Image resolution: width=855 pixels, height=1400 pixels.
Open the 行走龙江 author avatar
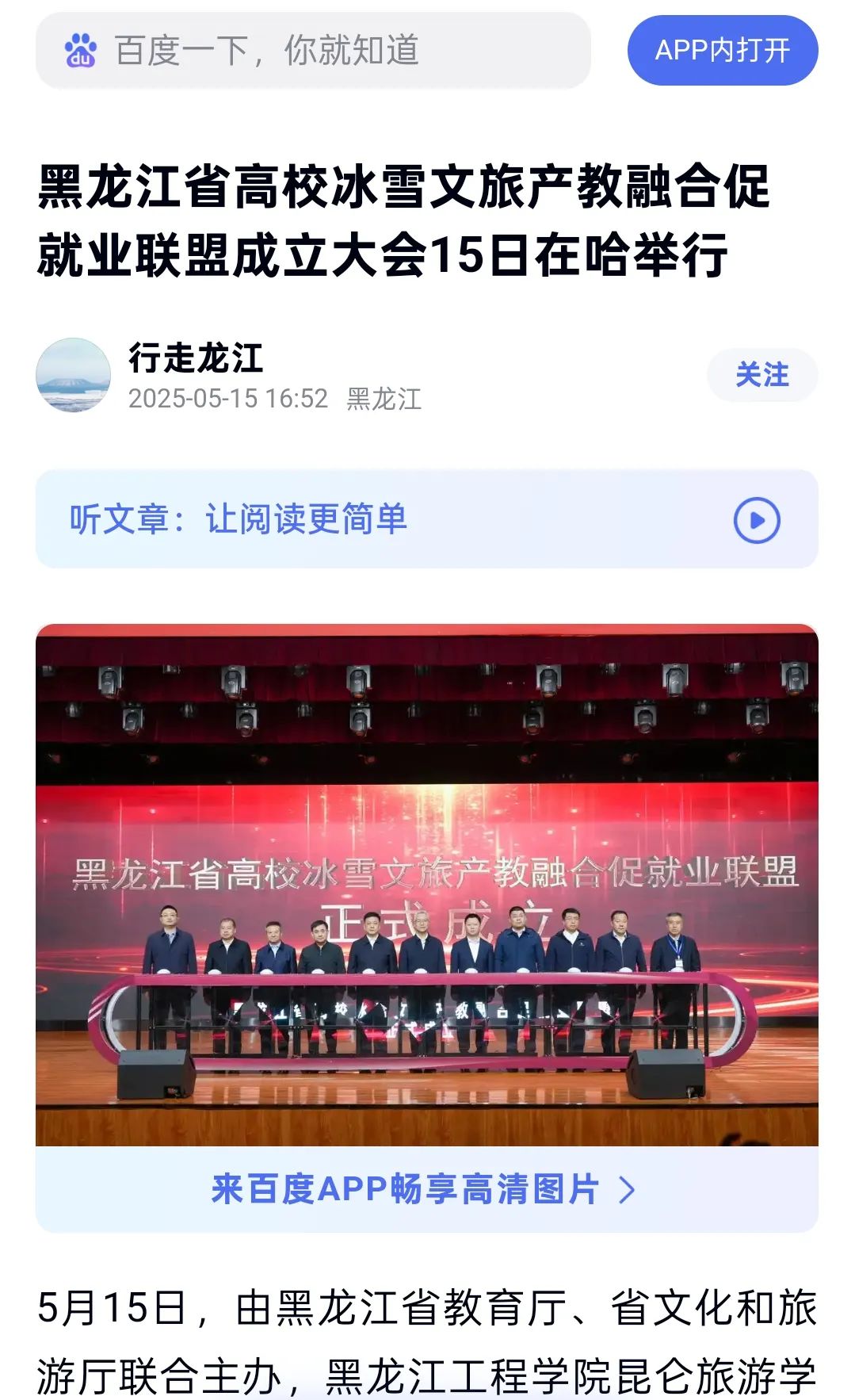73,375
